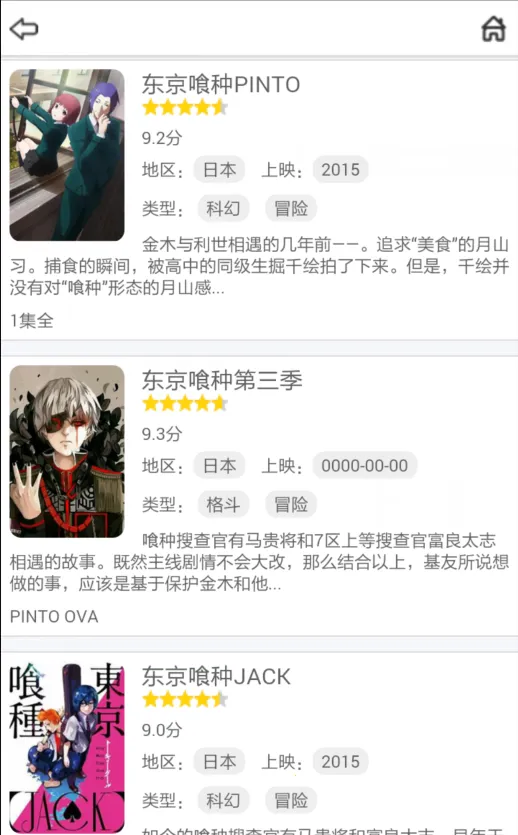This screenshot has width=518, height=835.
Task: Open the 东京喰种PINTO listing
Action: pos(259,200)
